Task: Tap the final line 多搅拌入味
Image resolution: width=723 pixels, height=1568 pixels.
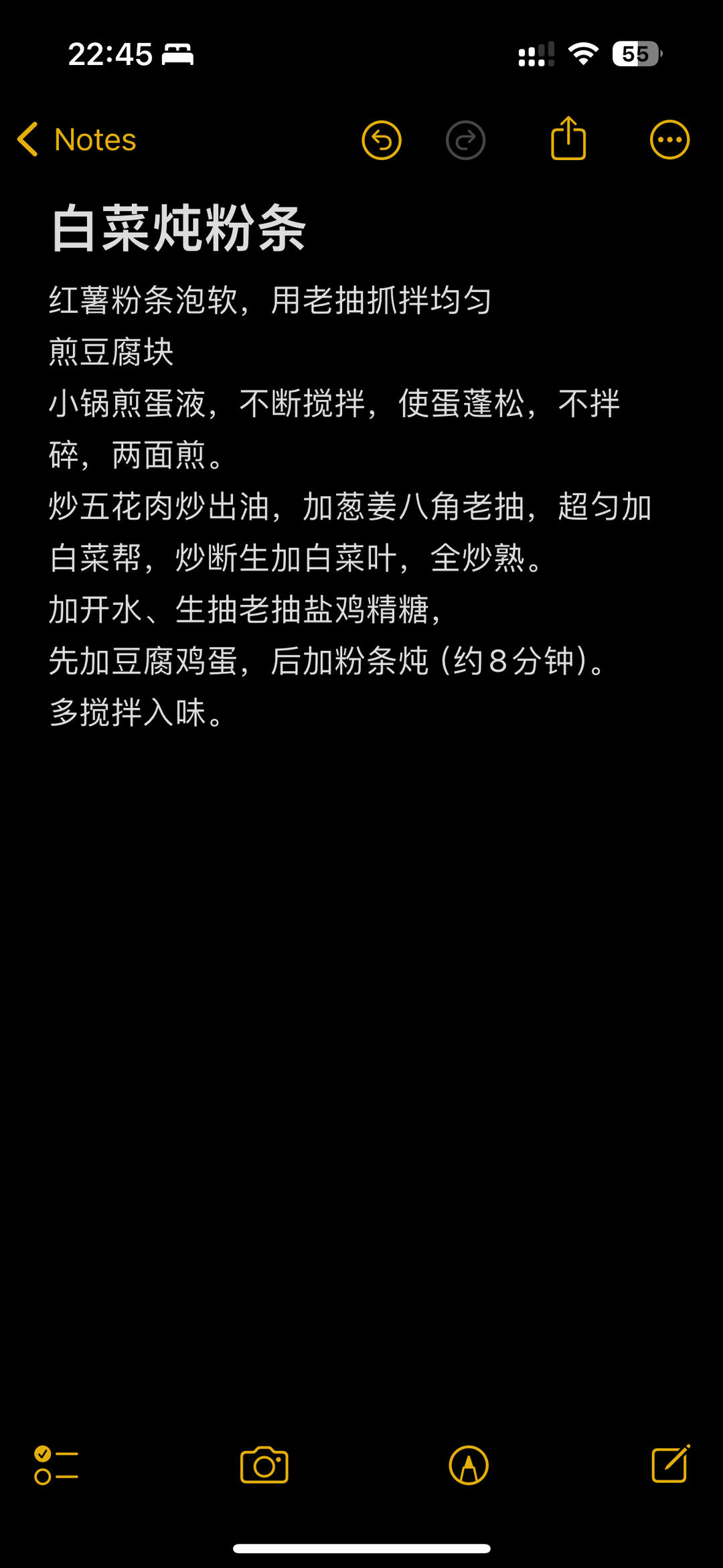Action: point(137,715)
